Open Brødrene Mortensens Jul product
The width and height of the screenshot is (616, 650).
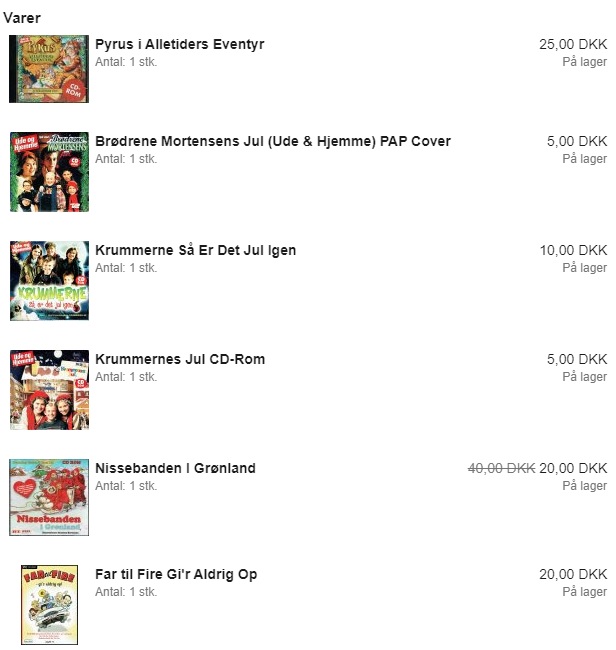272,142
